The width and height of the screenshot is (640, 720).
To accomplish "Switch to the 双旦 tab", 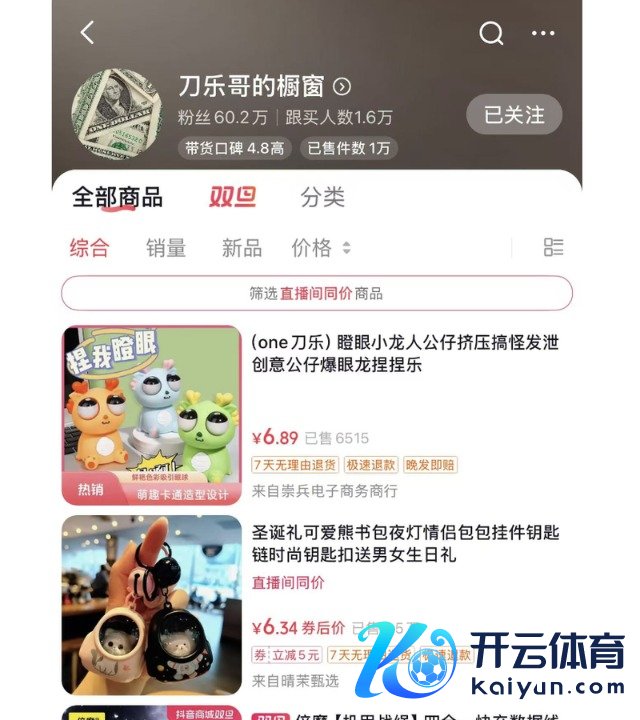I will pyautogui.click(x=232, y=197).
